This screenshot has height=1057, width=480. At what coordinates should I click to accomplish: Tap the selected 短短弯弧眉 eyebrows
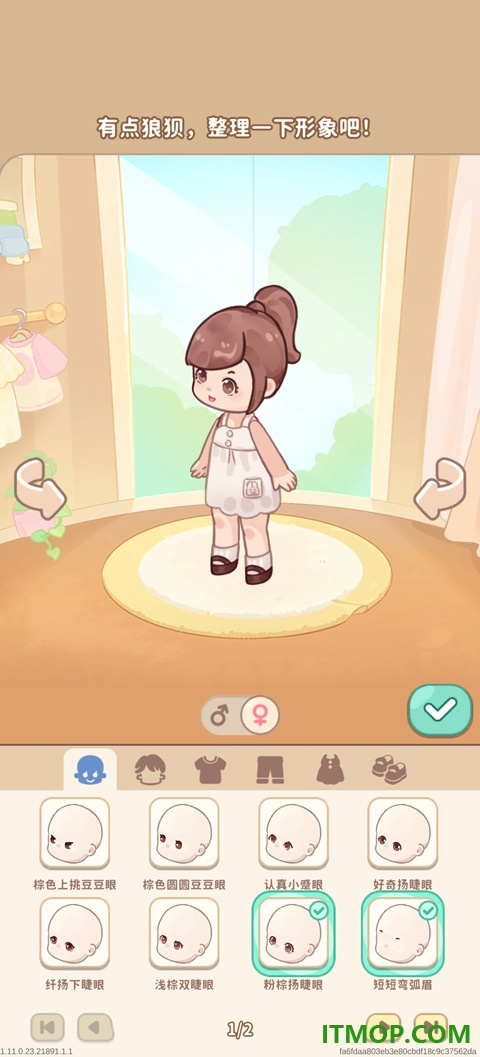[x=402, y=934]
